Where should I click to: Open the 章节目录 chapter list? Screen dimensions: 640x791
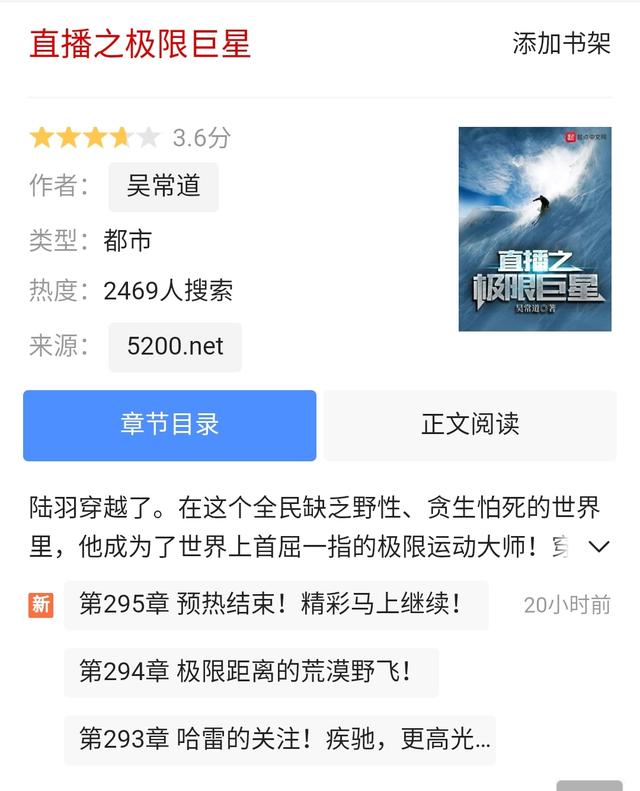point(170,424)
